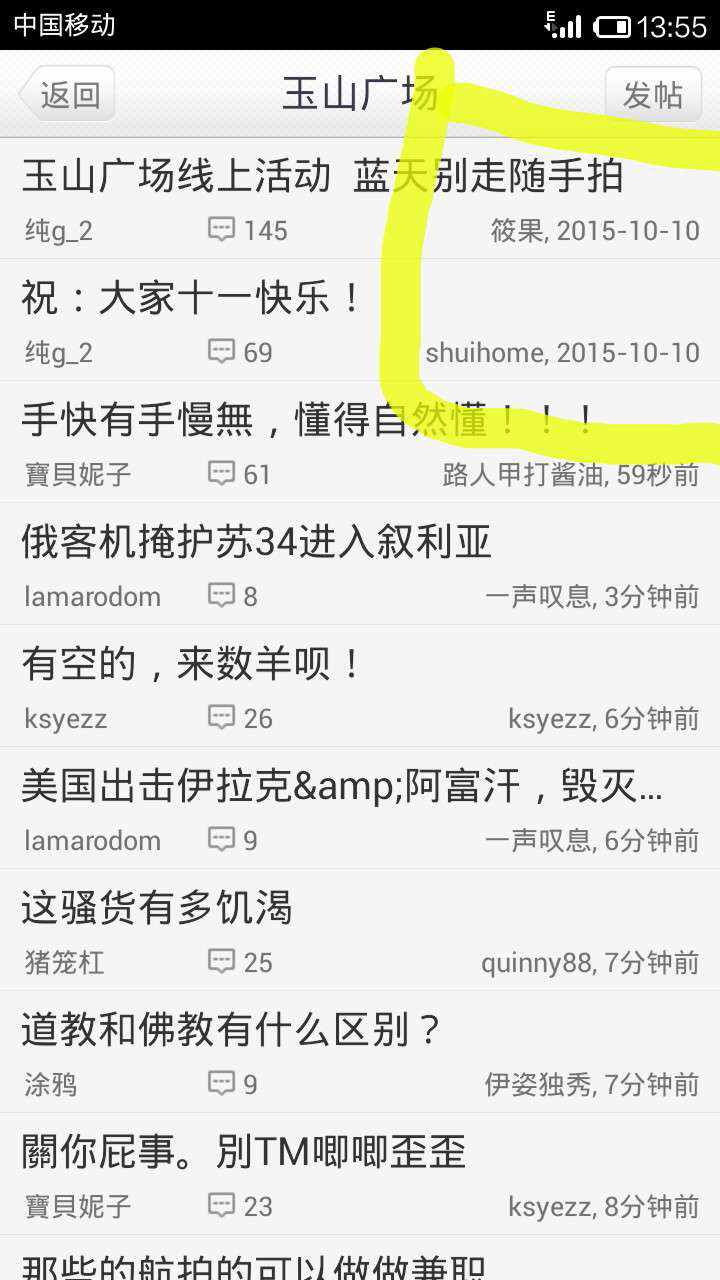Open the thread by 猪笼杠
This screenshot has width=720, height=1280.
360,931
